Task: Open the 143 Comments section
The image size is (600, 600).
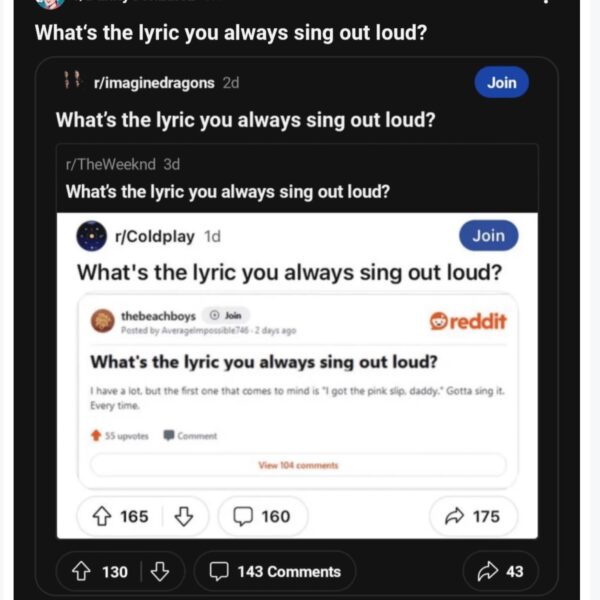Action: [274, 571]
